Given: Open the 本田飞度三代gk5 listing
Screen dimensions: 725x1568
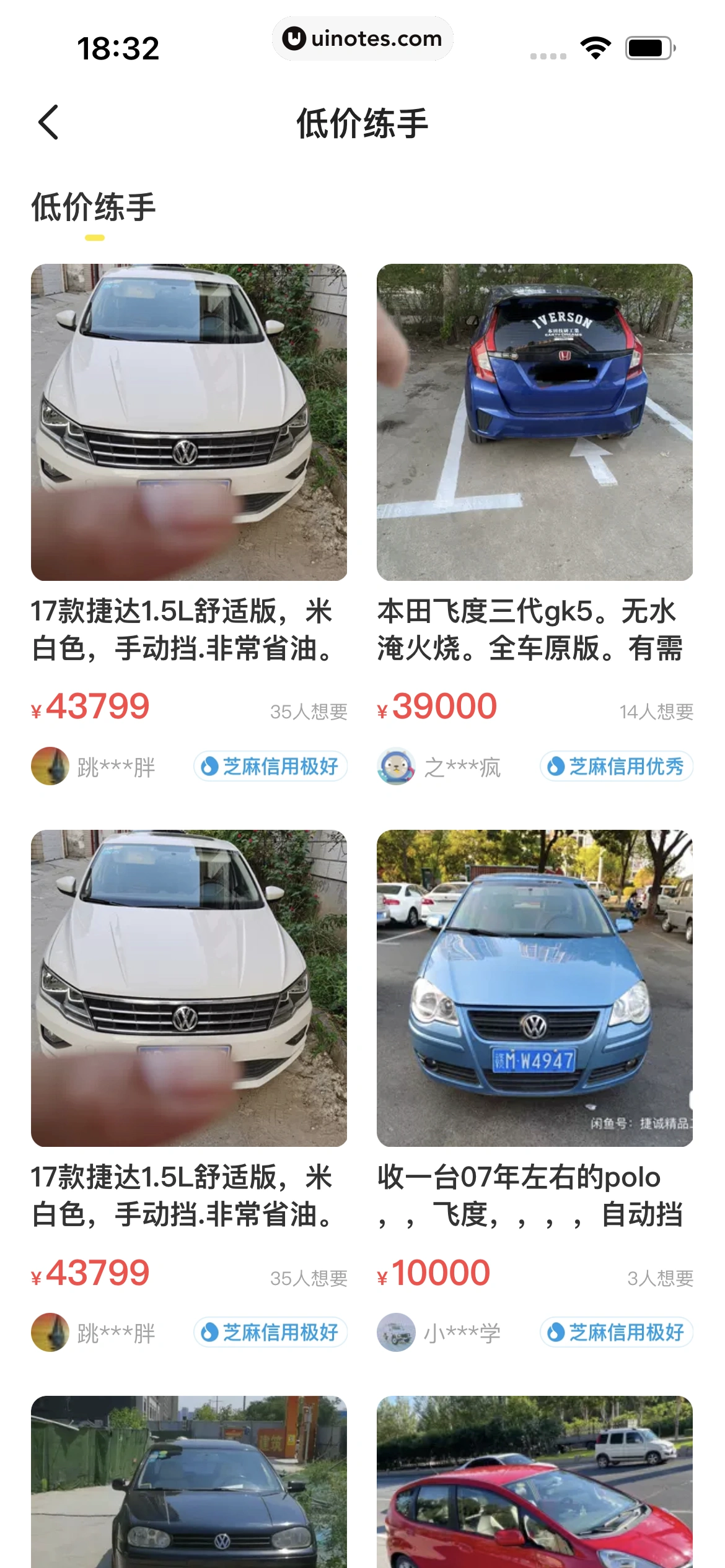Looking at the screenshot, I should click(534, 422).
